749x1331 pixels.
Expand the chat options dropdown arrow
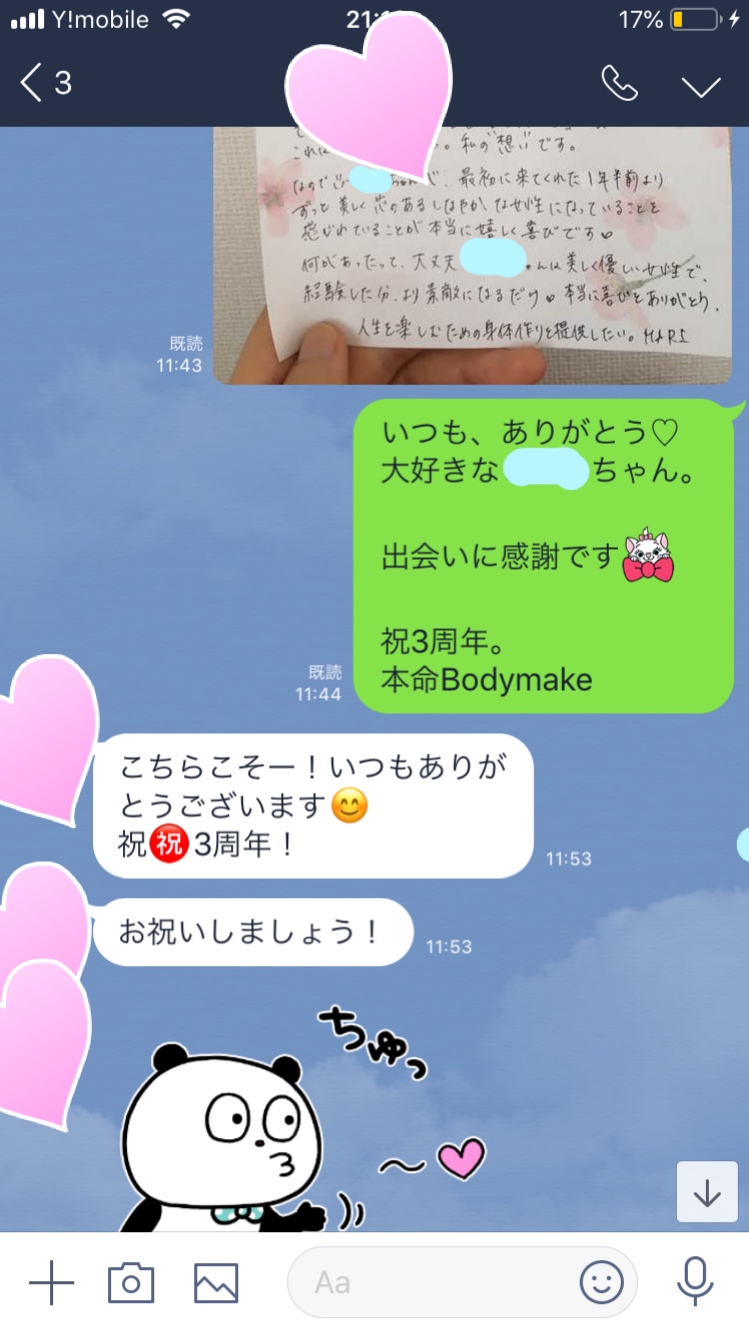point(701,85)
